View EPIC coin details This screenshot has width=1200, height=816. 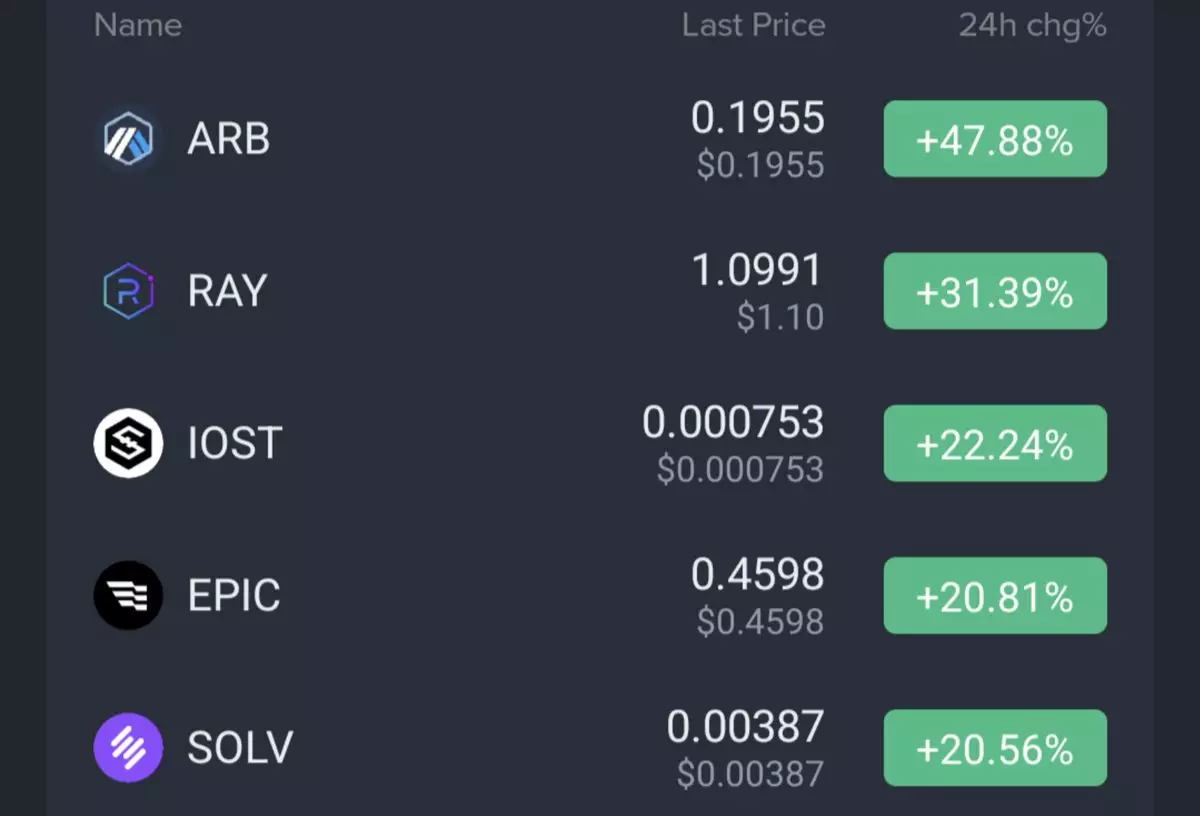point(600,595)
